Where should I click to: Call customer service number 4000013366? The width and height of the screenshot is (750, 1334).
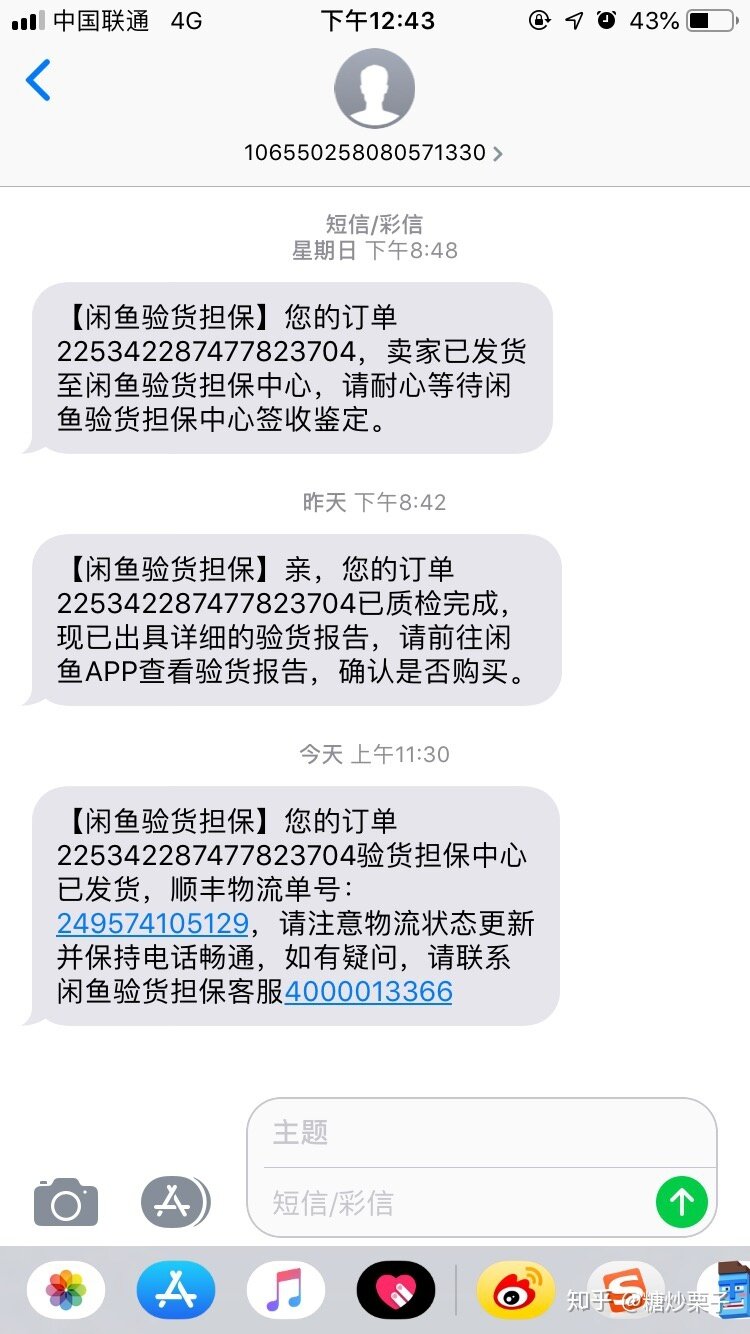(369, 991)
